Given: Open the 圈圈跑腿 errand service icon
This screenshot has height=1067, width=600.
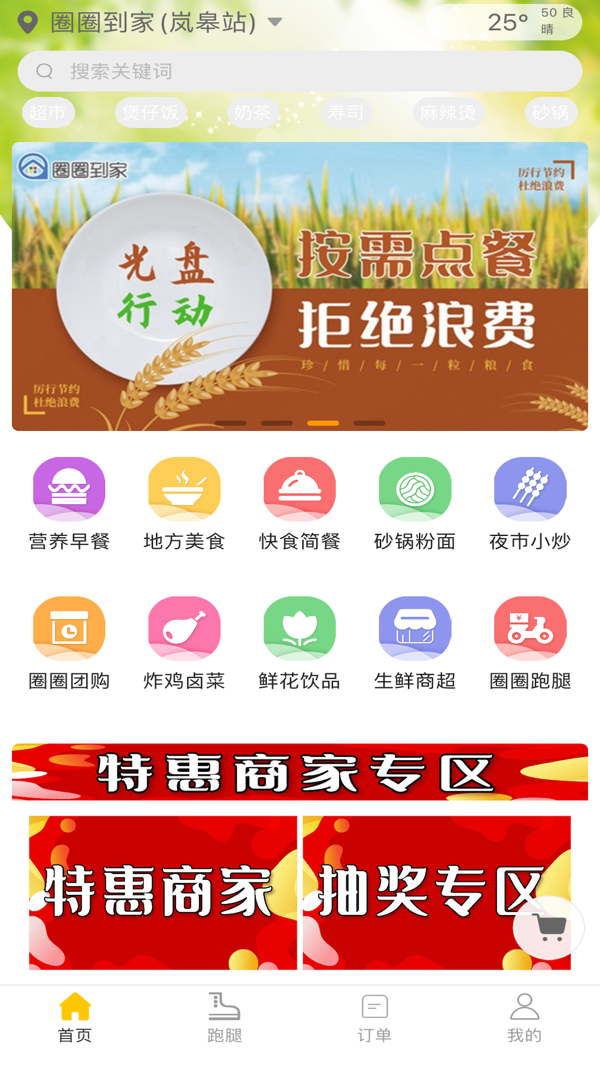Looking at the screenshot, I should point(529,643).
